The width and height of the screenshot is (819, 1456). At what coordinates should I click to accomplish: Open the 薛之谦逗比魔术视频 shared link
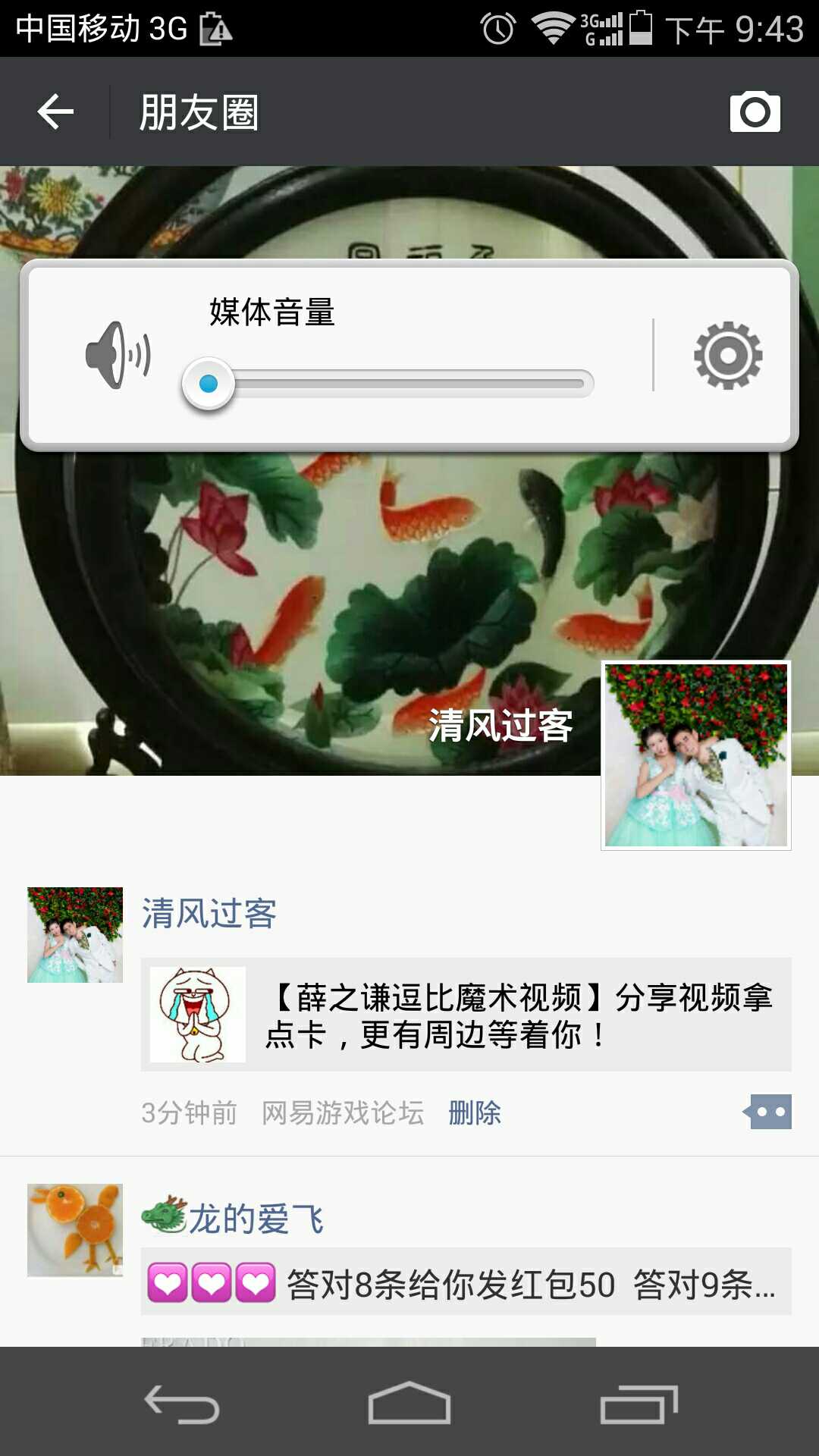(x=466, y=1015)
